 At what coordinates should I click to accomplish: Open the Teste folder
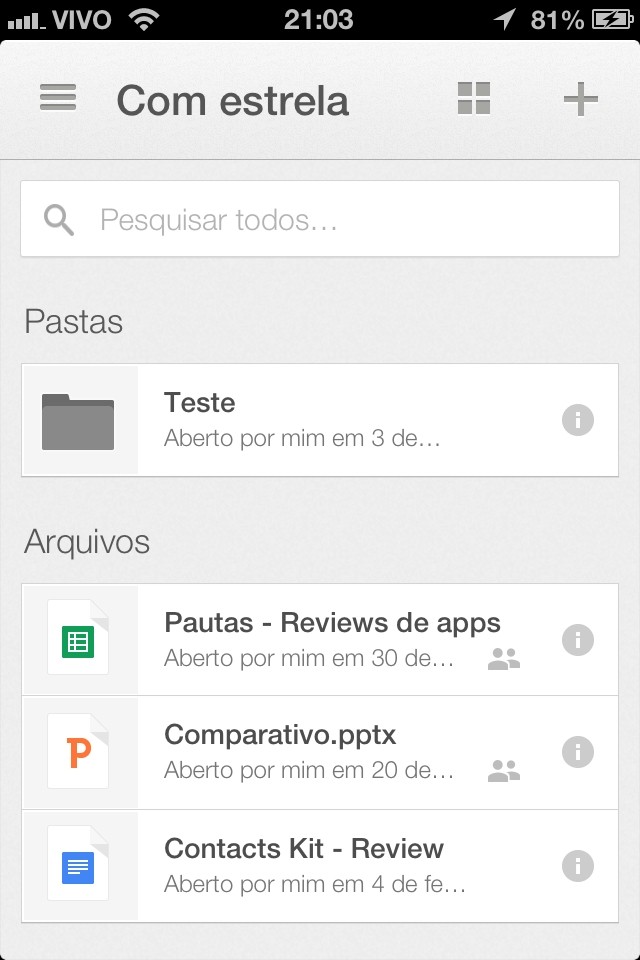click(300, 420)
